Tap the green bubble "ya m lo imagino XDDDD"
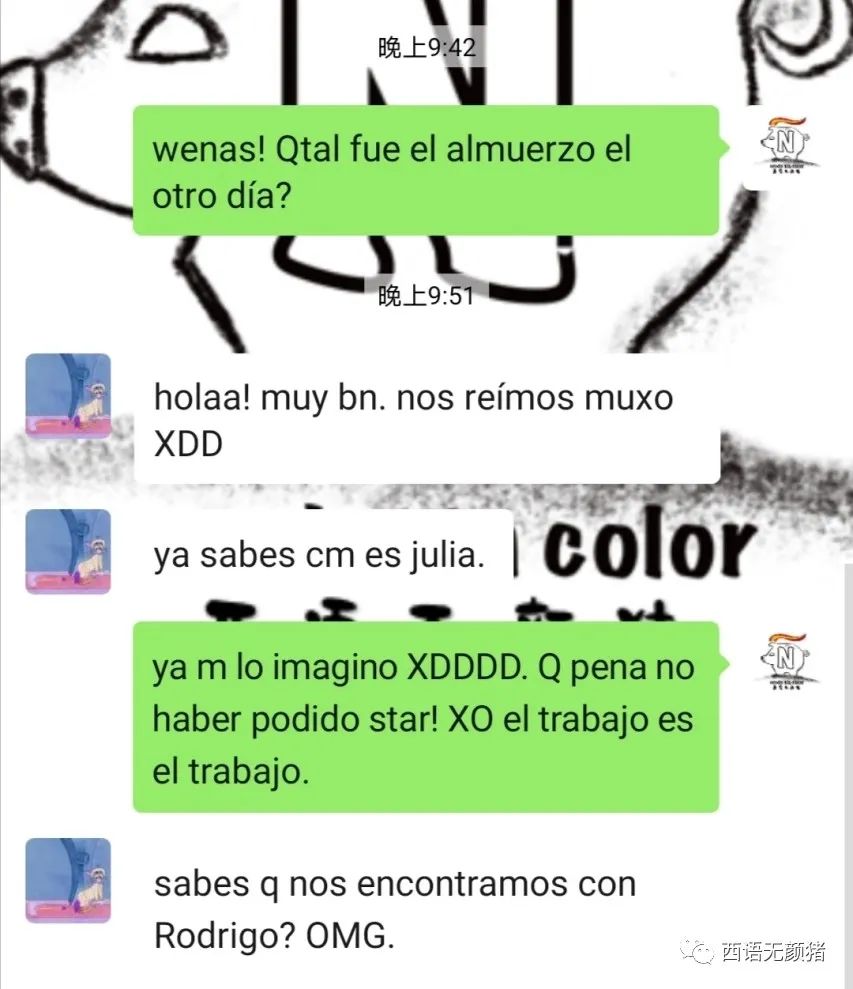 (430, 718)
